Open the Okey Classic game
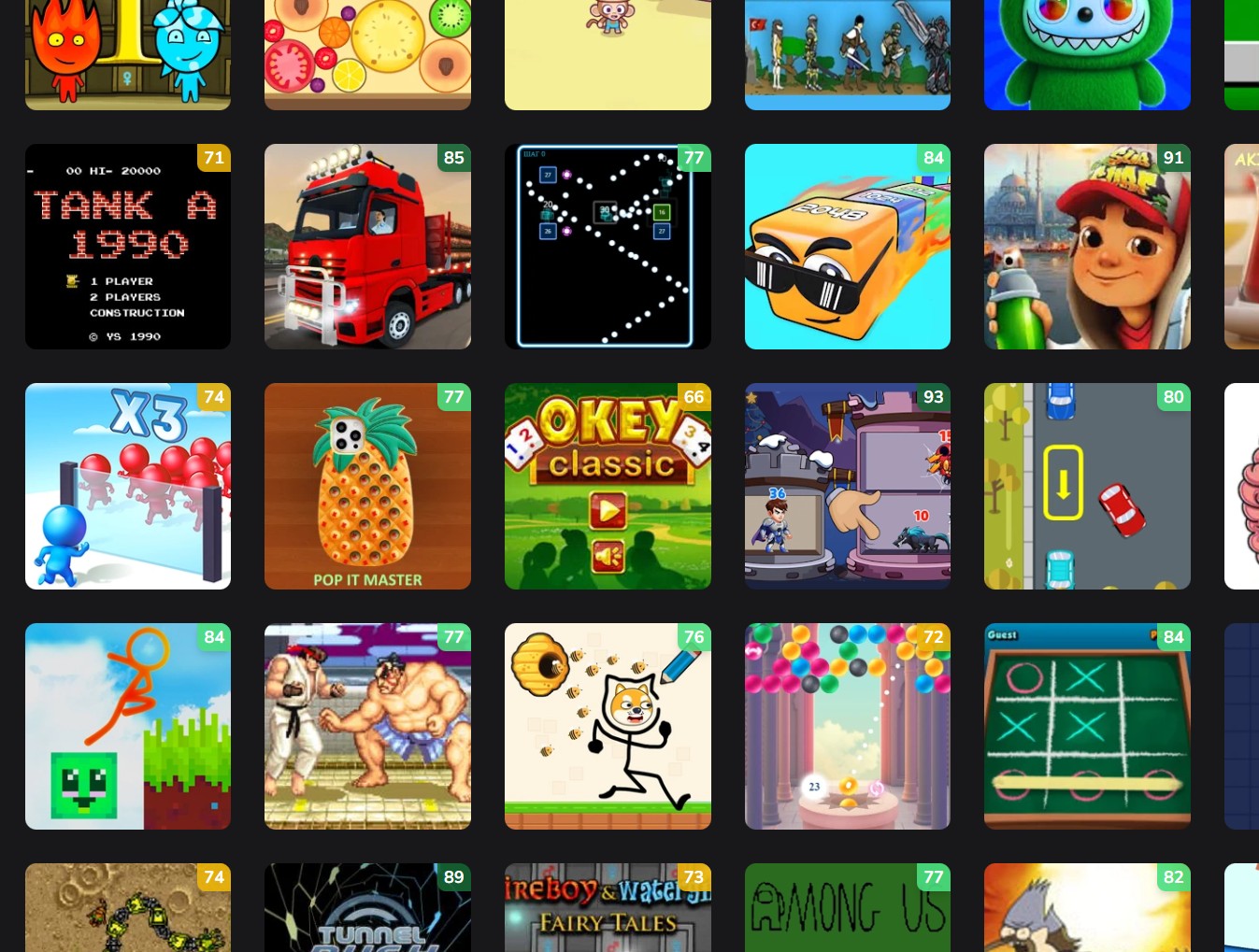The width and height of the screenshot is (1259, 952). coord(608,486)
